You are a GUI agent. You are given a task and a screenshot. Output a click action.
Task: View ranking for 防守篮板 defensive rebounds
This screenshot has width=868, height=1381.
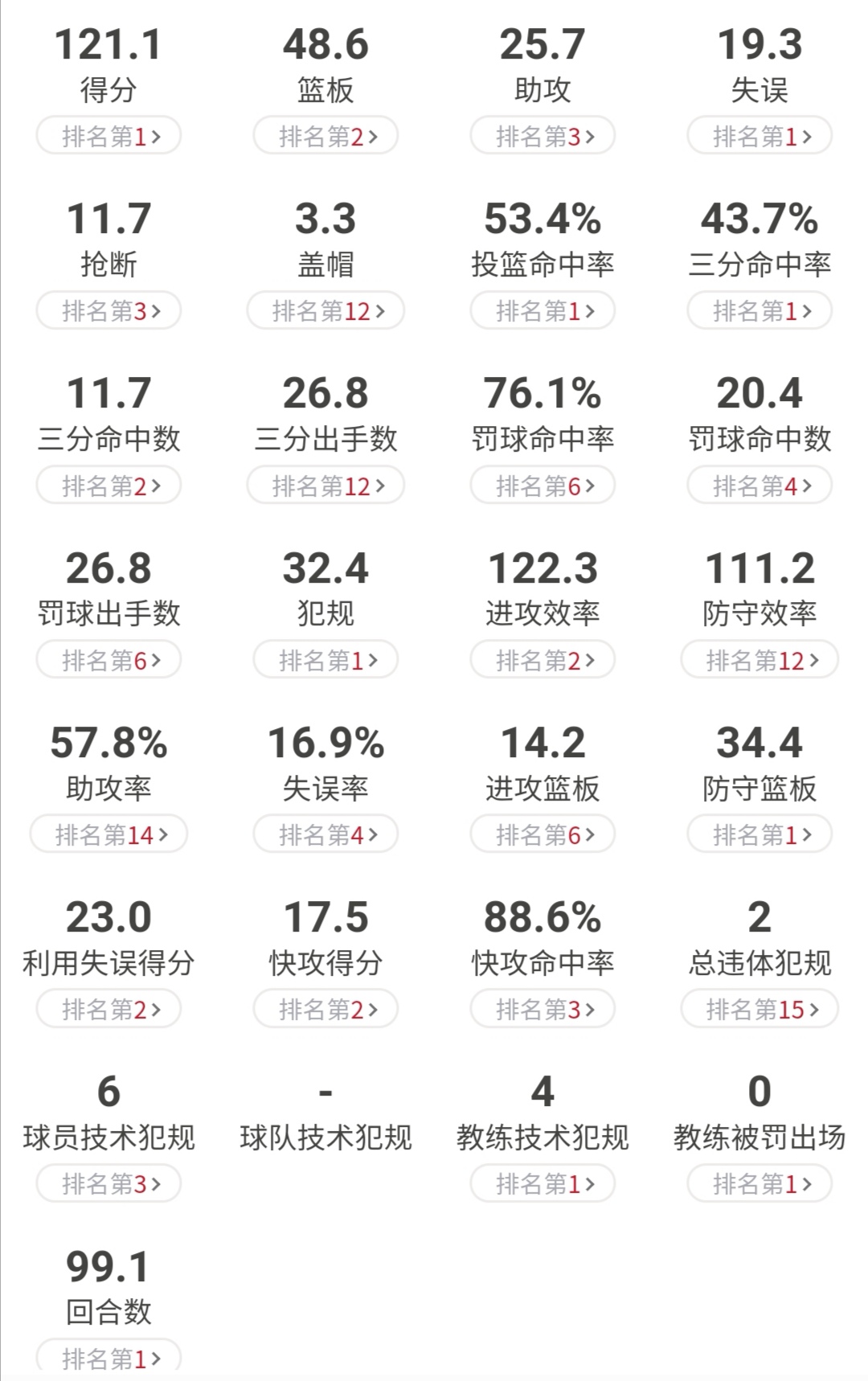tap(759, 834)
